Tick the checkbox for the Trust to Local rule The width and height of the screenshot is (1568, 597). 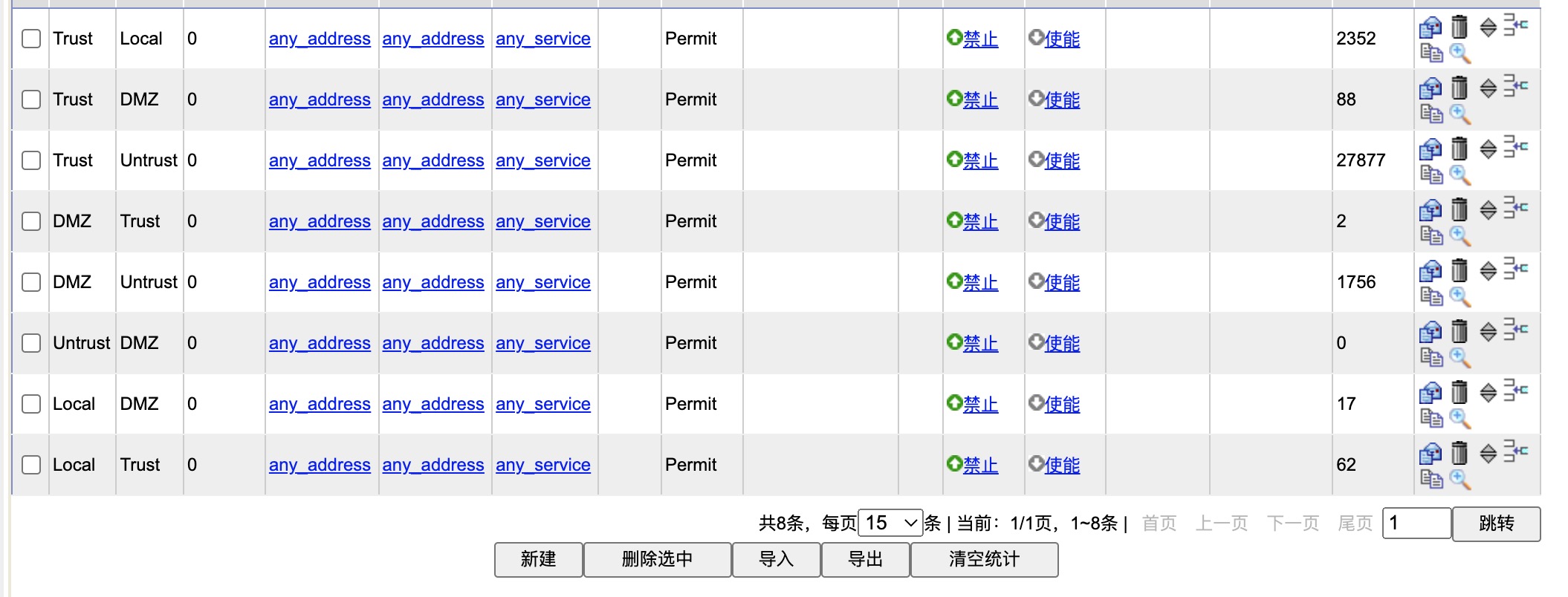tap(31, 39)
